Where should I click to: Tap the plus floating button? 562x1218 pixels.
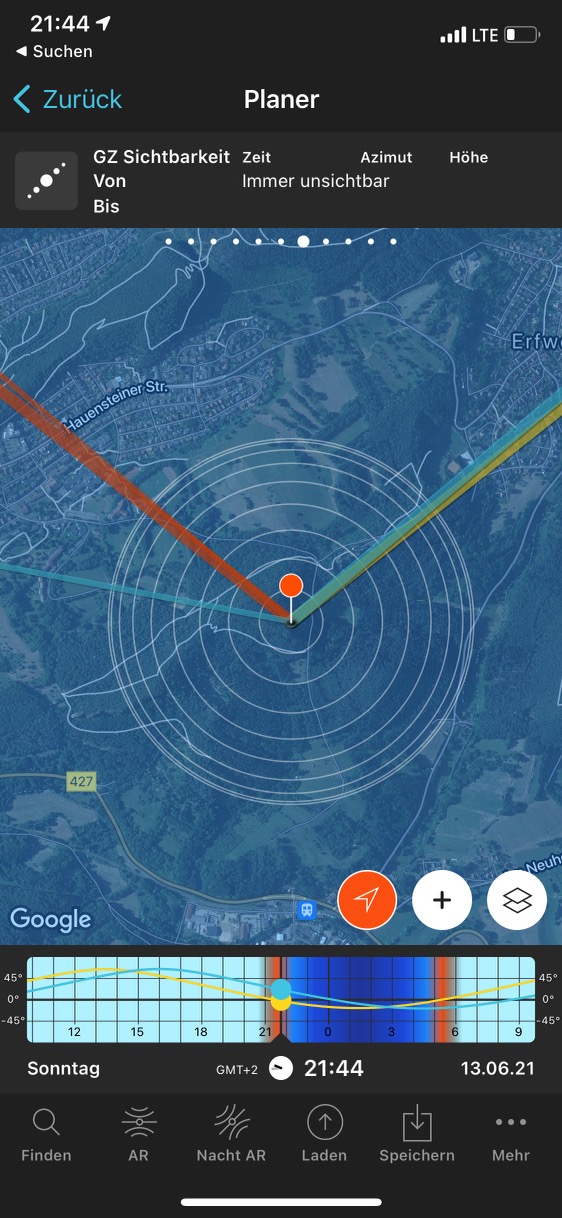(442, 900)
